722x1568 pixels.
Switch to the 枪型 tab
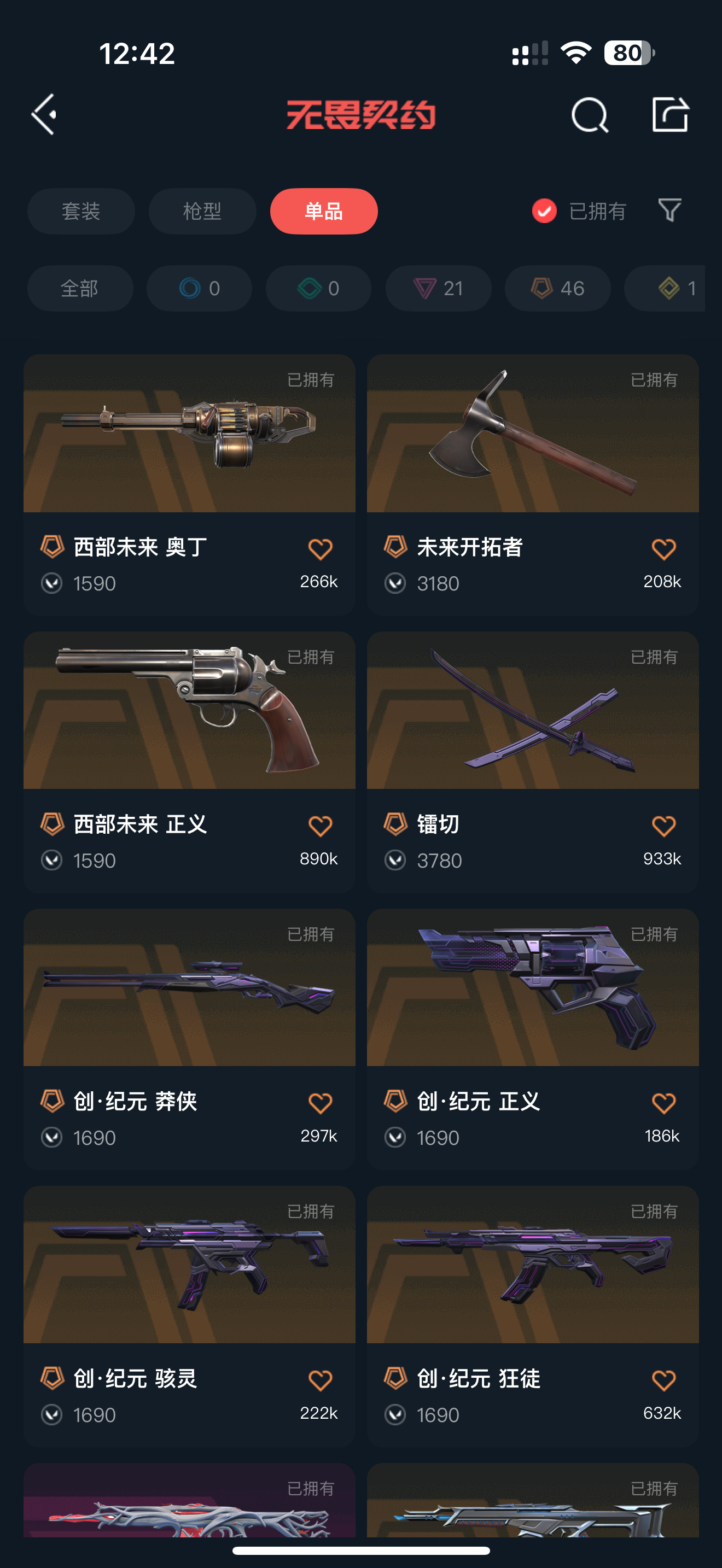202,211
